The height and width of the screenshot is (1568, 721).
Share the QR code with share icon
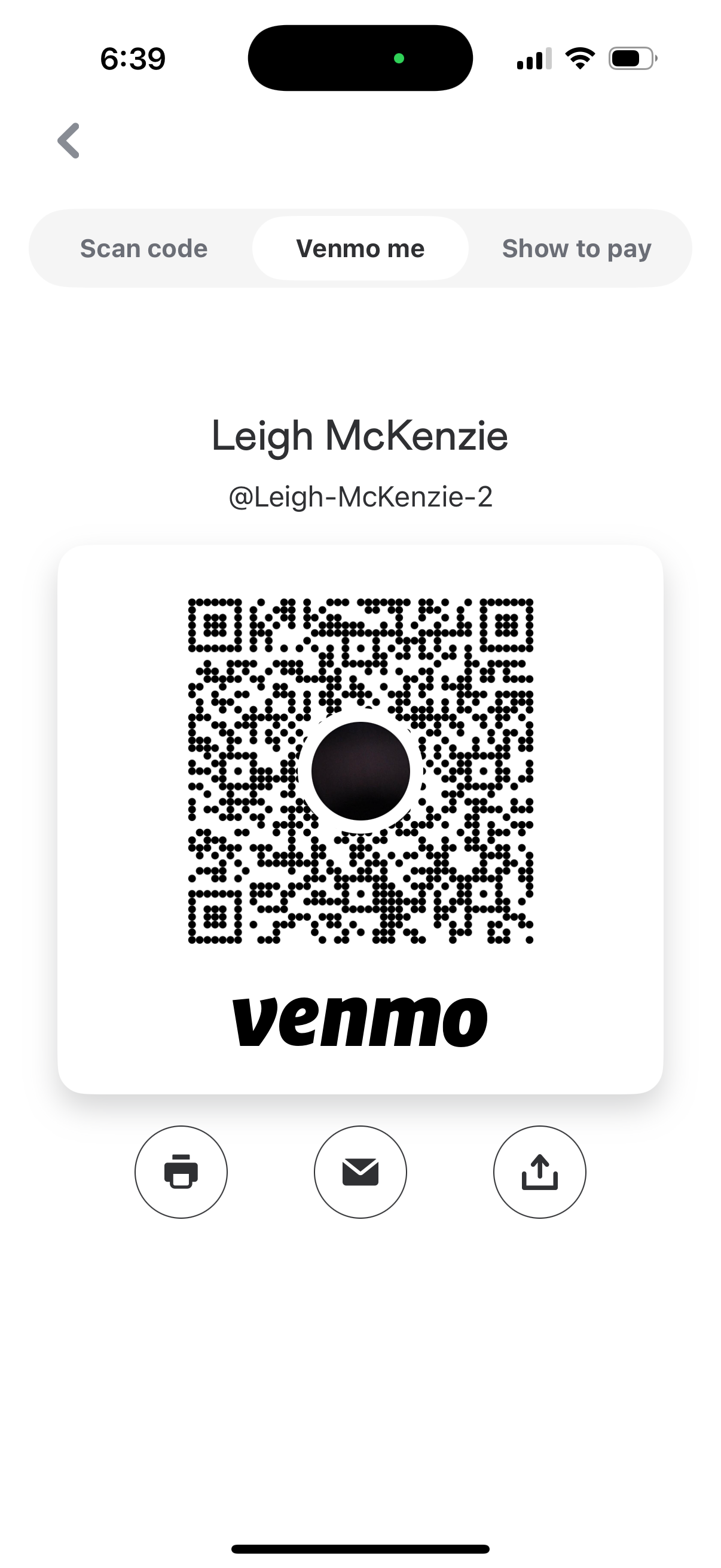pos(539,1172)
